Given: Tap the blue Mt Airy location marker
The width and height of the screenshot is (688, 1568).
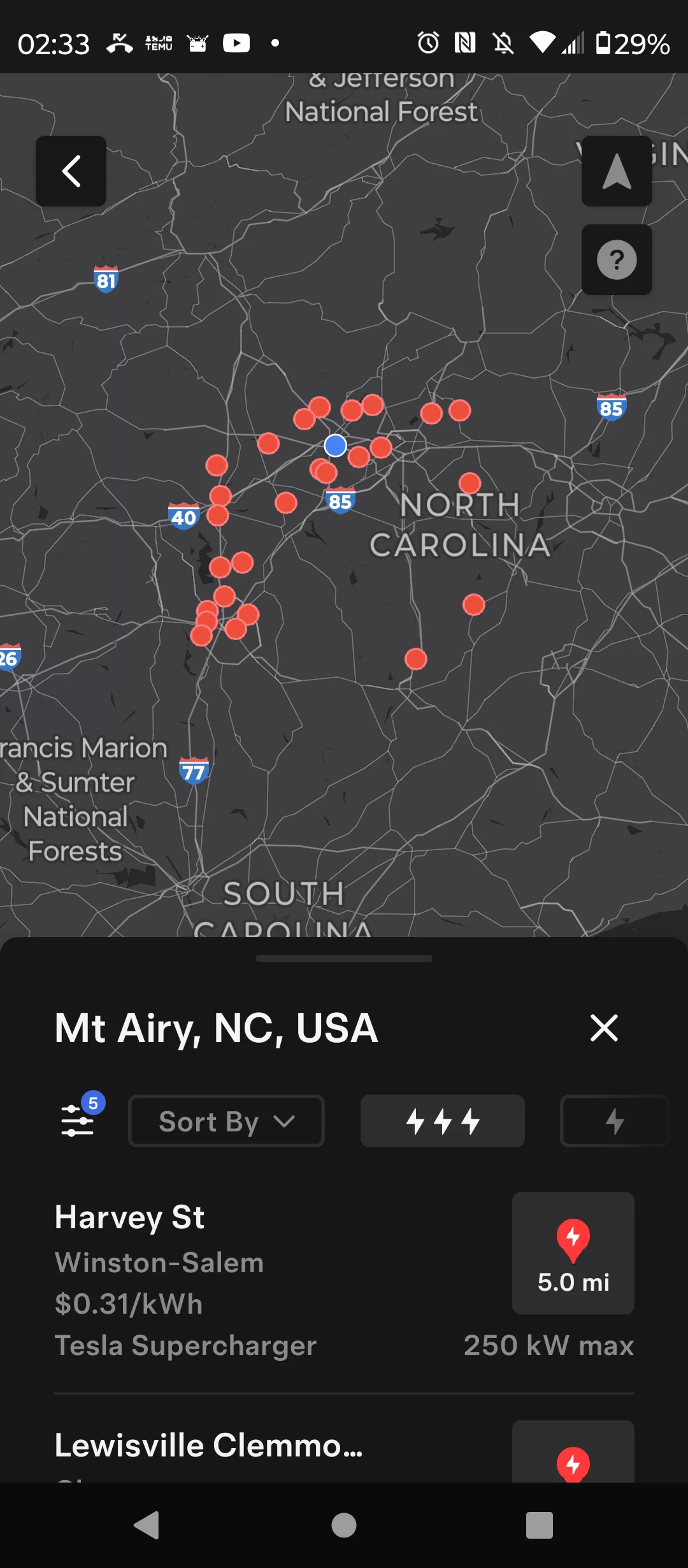Looking at the screenshot, I should point(335,446).
